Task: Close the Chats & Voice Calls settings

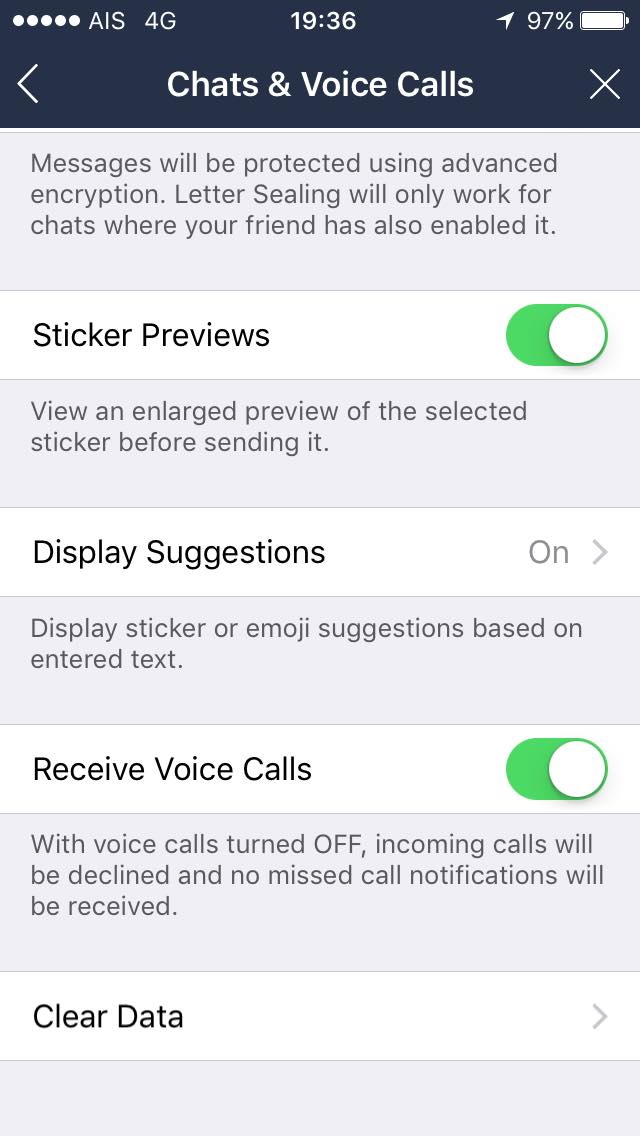Action: (604, 85)
